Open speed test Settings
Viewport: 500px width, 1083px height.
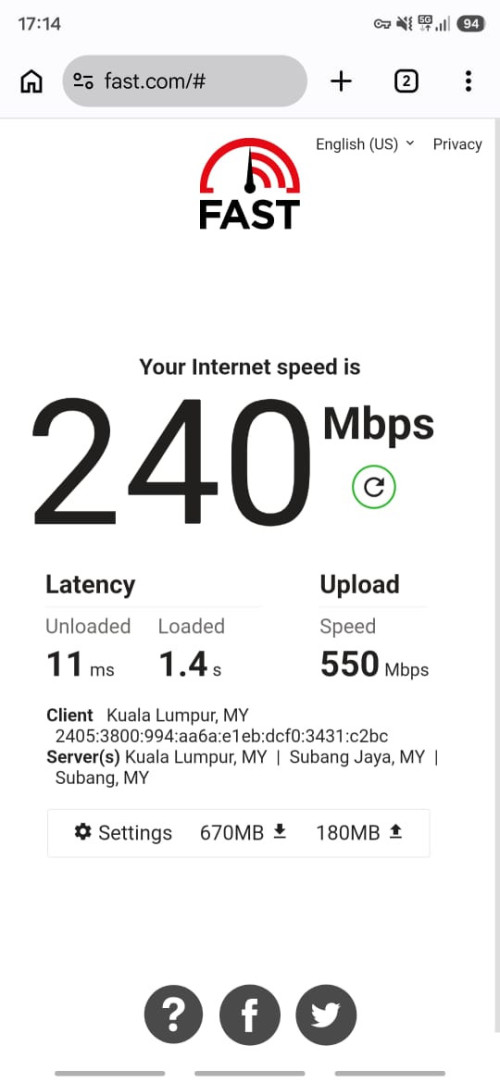[x=123, y=833]
